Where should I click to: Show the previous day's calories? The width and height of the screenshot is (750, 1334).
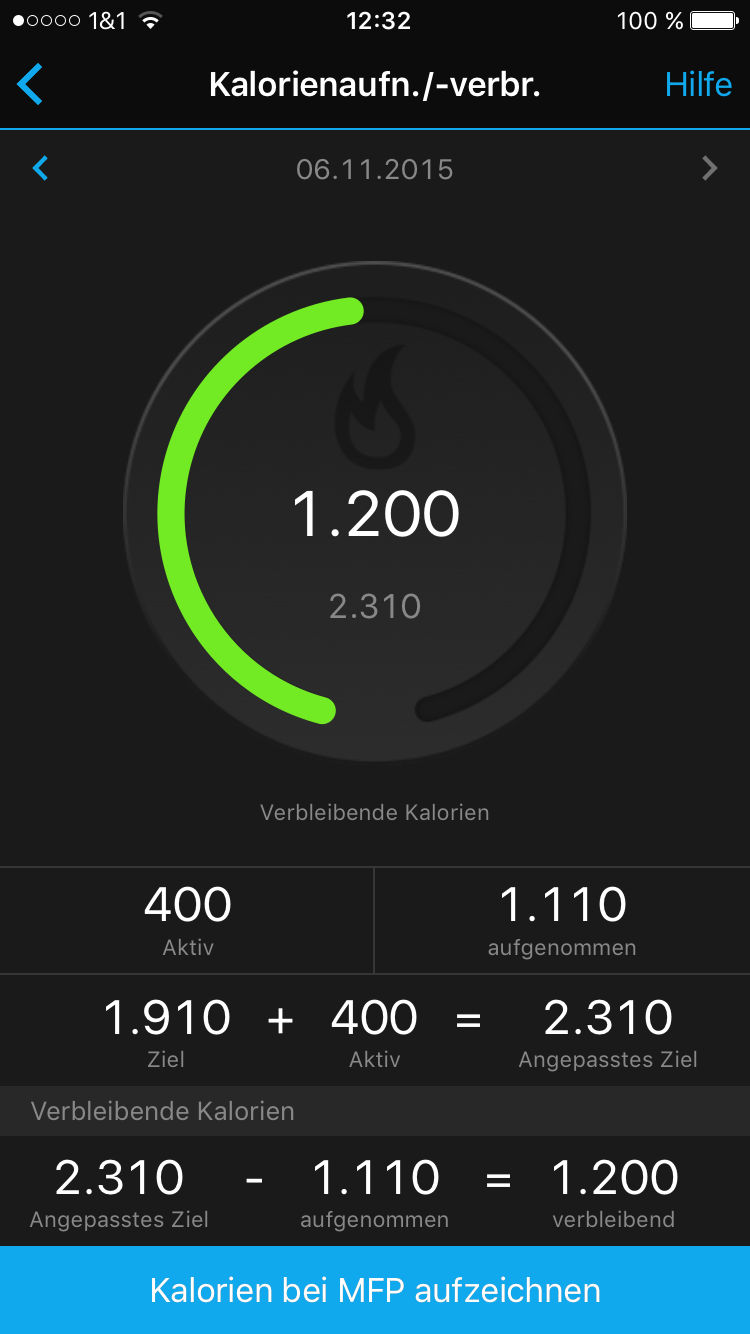[x=41, y=168]
